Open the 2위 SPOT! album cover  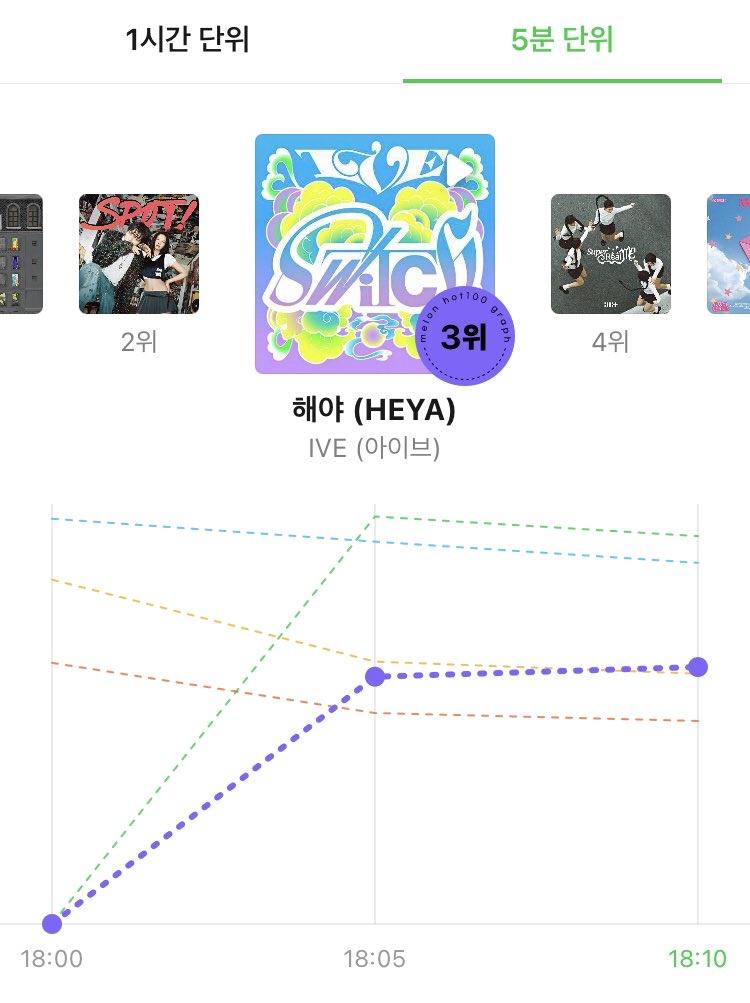139,254
